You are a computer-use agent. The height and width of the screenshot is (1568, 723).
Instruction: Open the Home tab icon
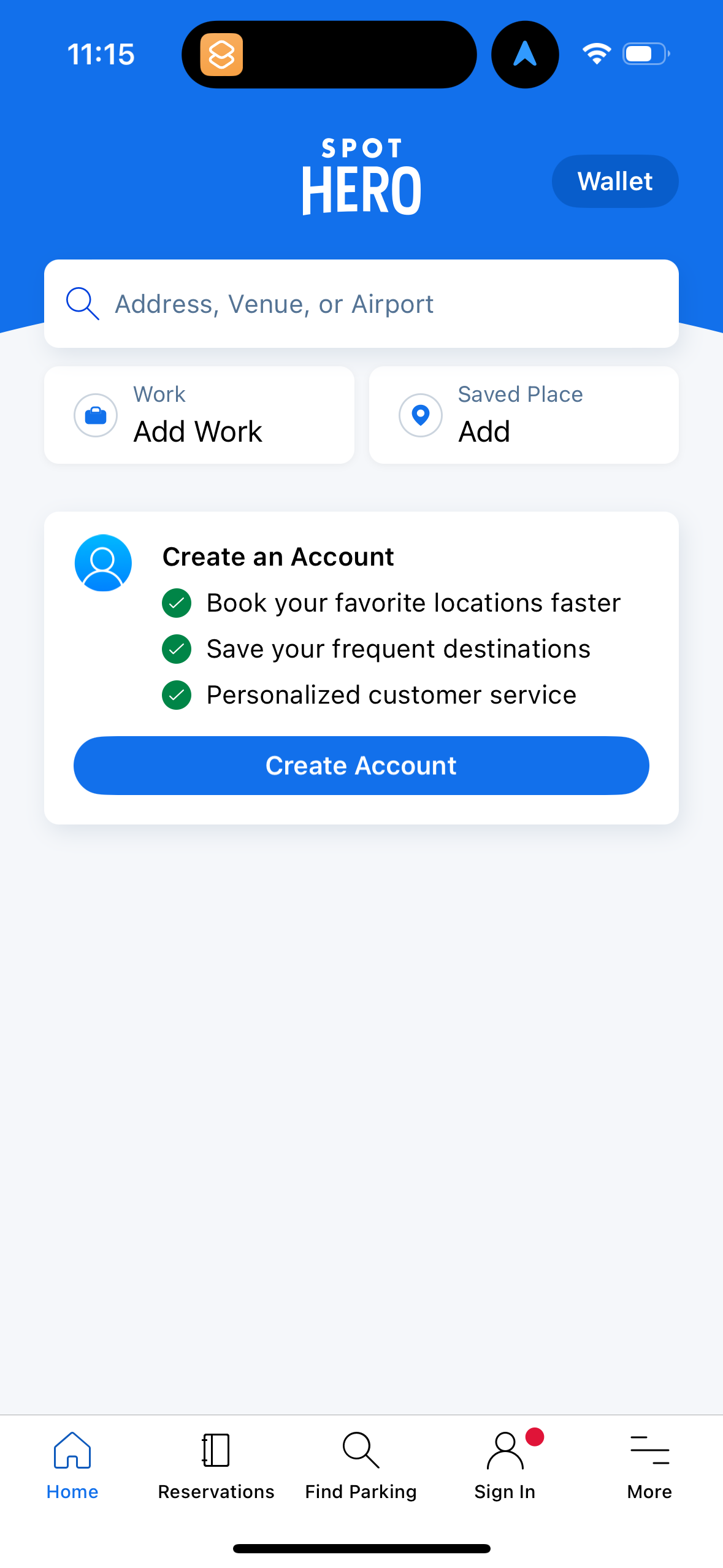tap(72, 1451)
